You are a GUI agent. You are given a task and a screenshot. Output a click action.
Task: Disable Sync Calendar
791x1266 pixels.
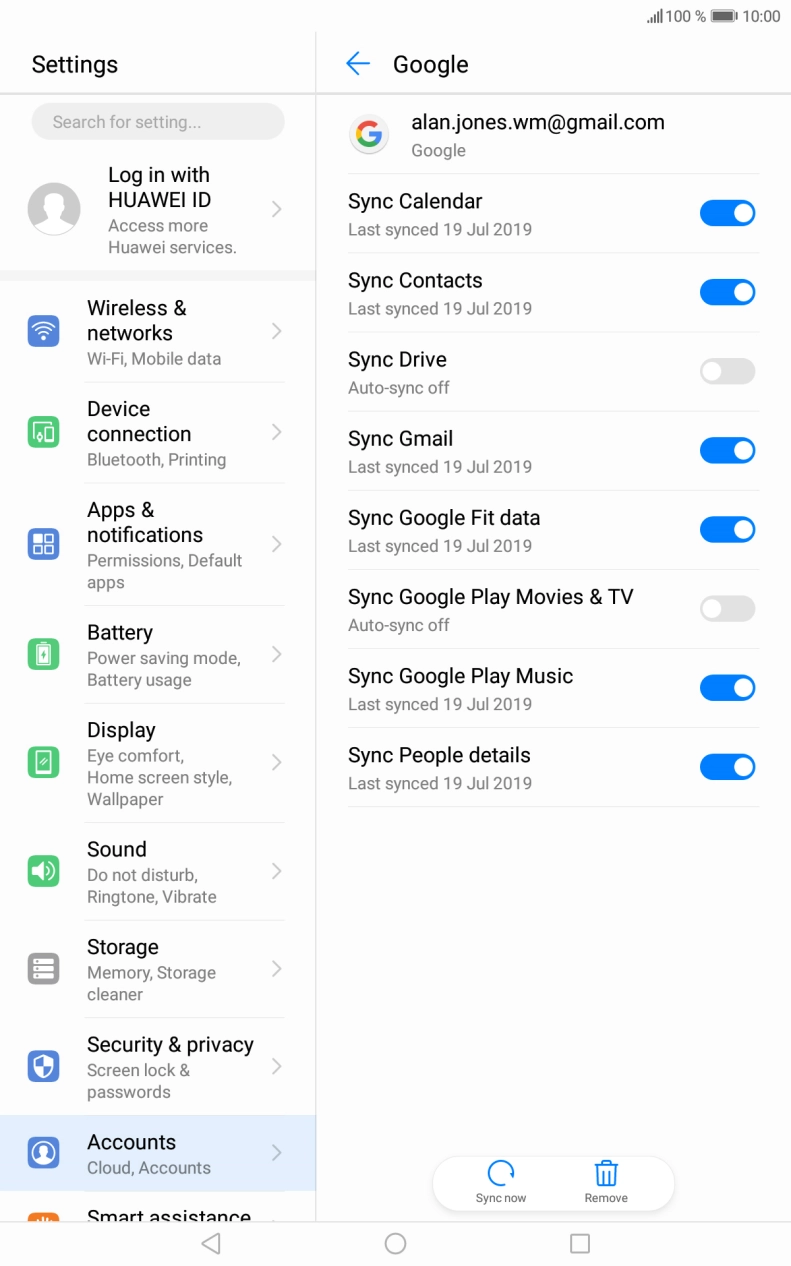[x=727, y=212]
